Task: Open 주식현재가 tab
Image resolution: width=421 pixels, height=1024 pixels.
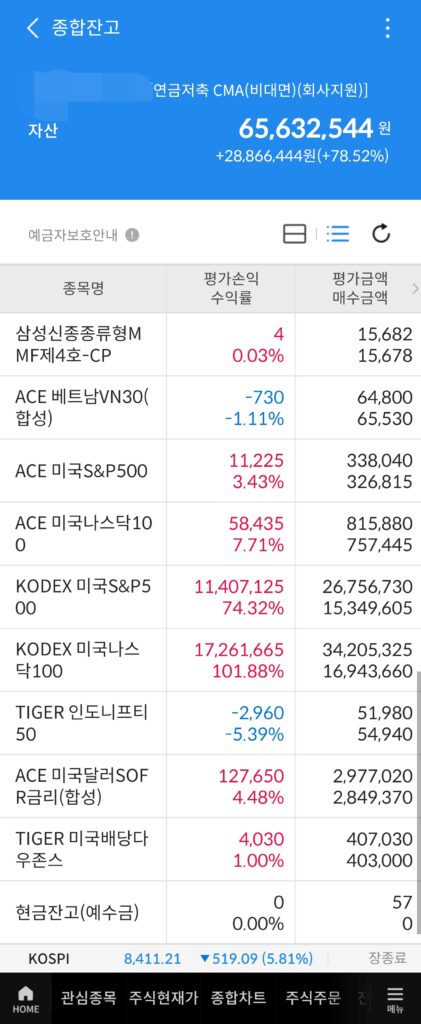Action: click(163, 998)
